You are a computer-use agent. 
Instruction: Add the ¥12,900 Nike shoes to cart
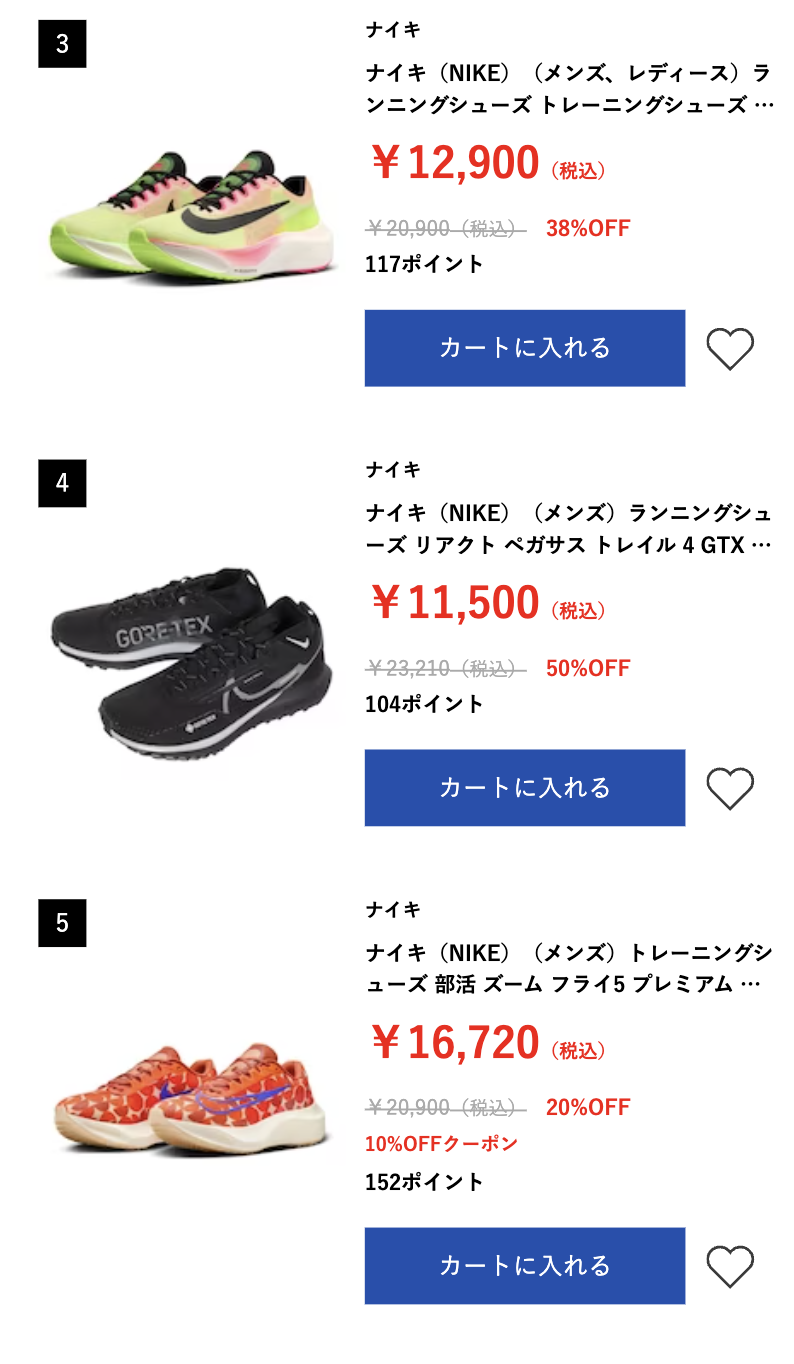(x=524, y=348)
